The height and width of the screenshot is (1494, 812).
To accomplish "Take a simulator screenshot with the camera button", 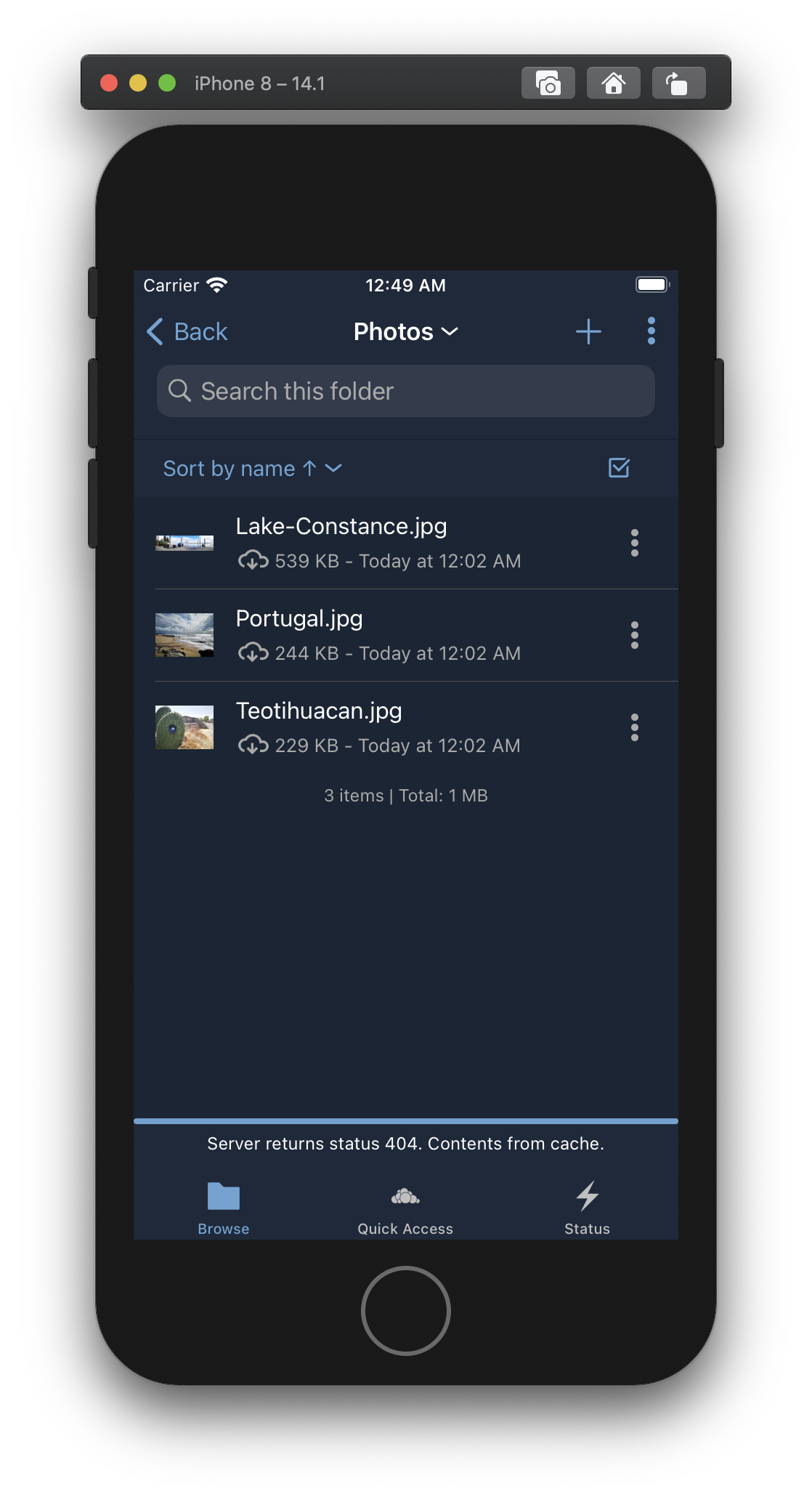I will coord(548,83).
